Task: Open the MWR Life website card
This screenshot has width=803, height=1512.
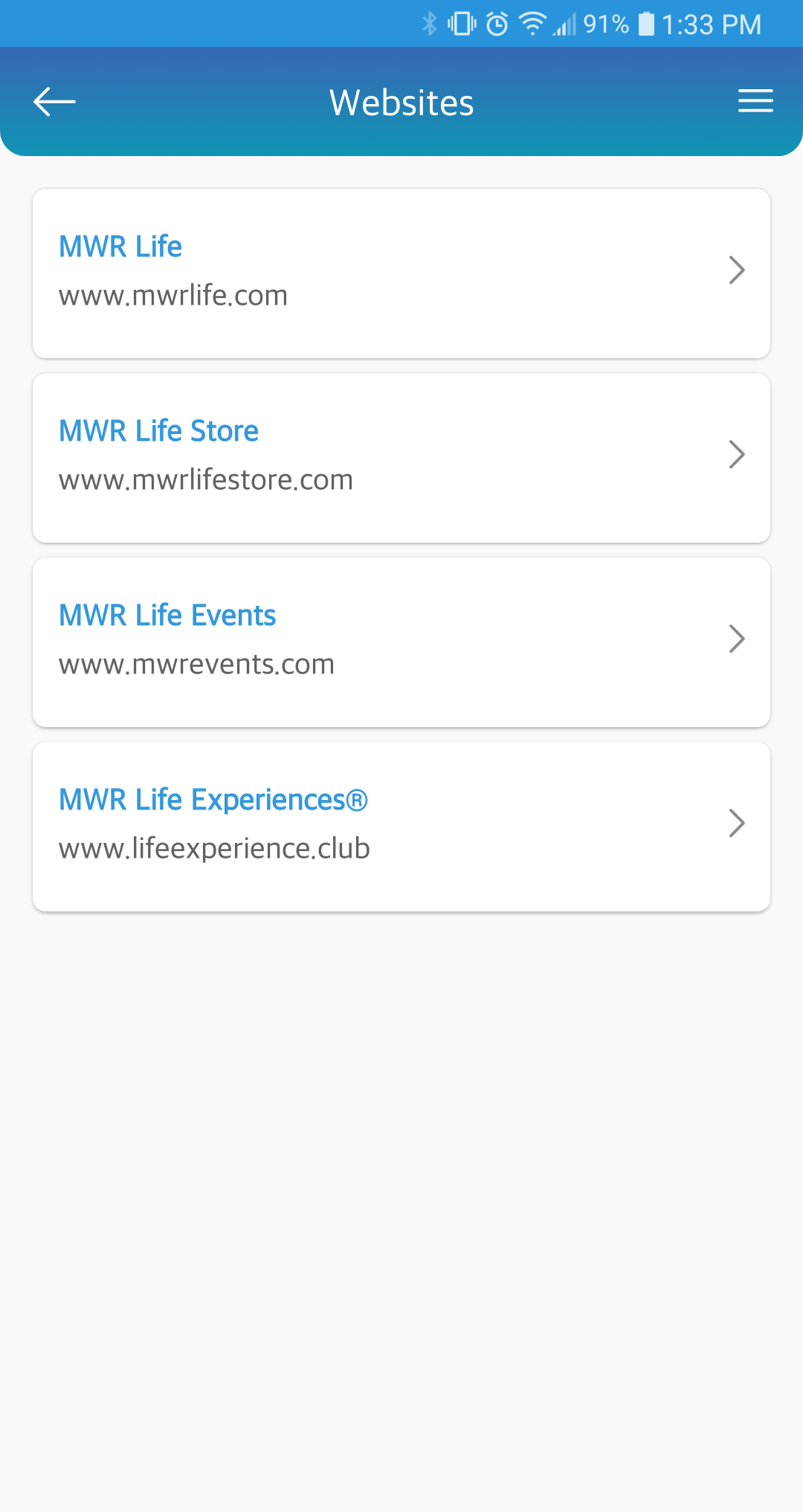Action: coord(401,274)
